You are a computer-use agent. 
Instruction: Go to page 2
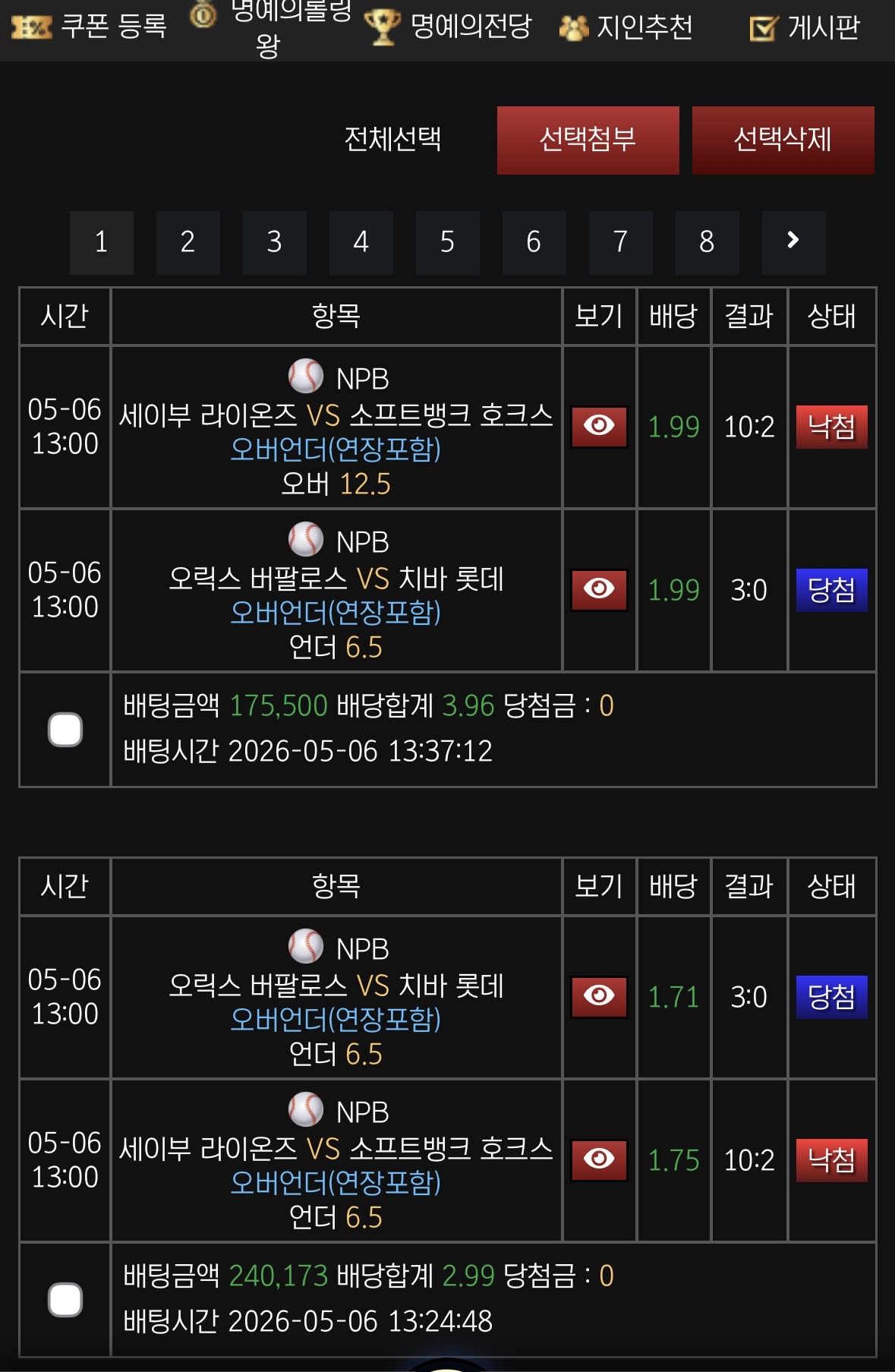pyautogui.click(x=188, y=242)
